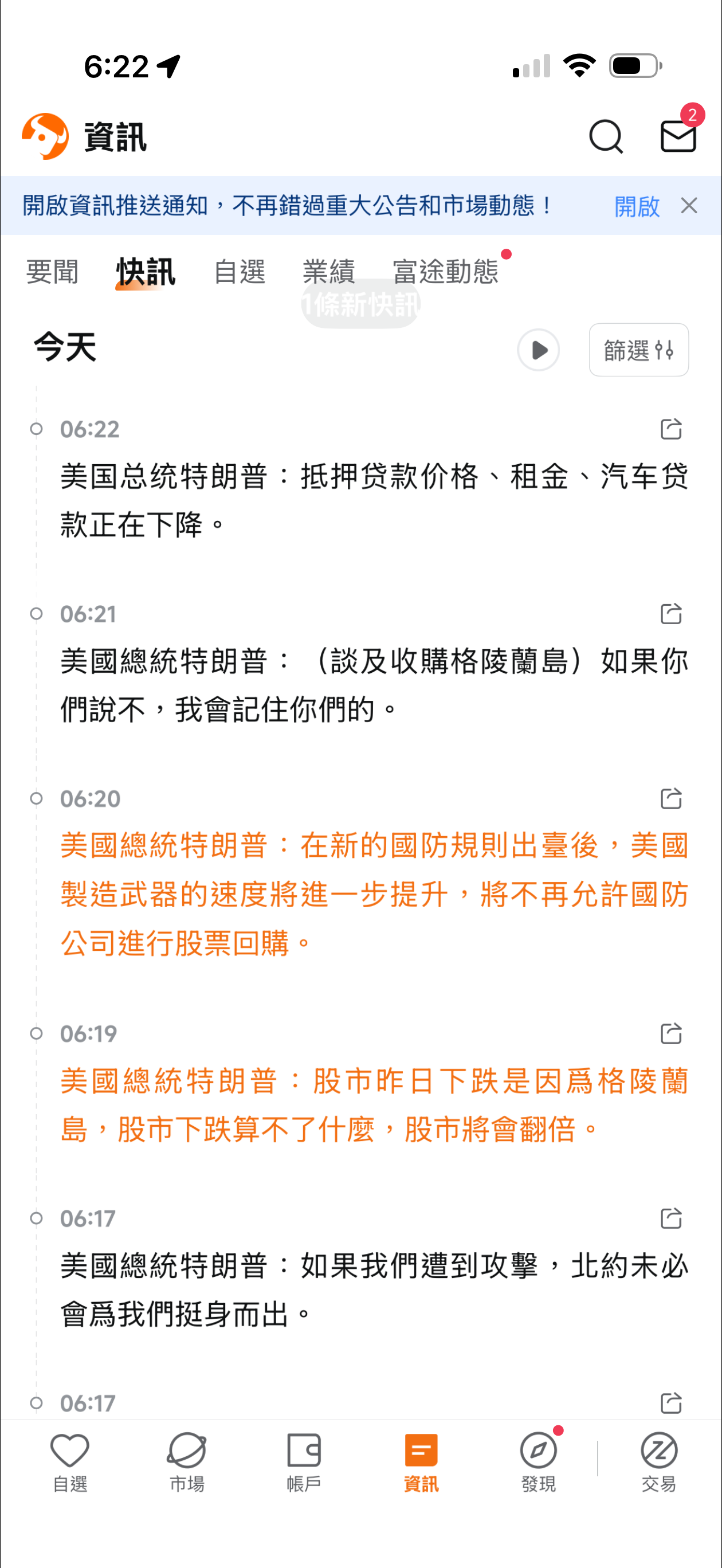The image size is (722, 1568).
Task: Go to the 市場 bottom tab
Action: (187, 1461)
